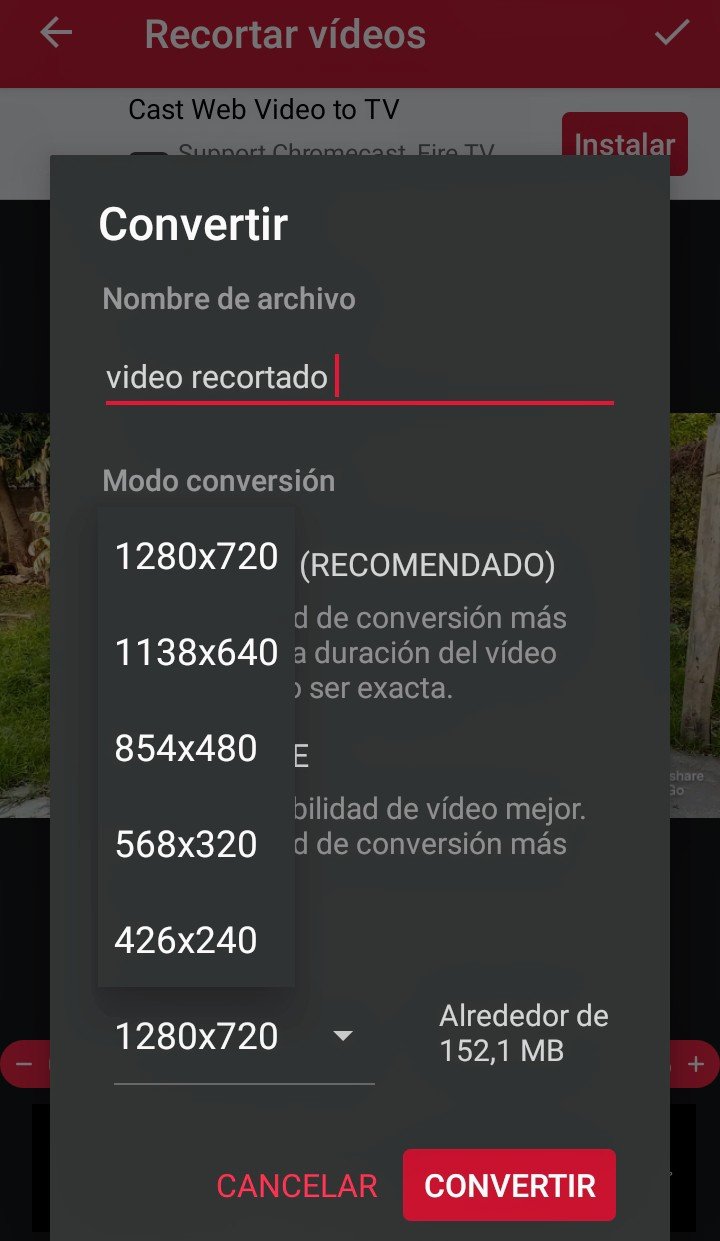Go back with the top arrow

pyautogui.click(x=56, y=33)
